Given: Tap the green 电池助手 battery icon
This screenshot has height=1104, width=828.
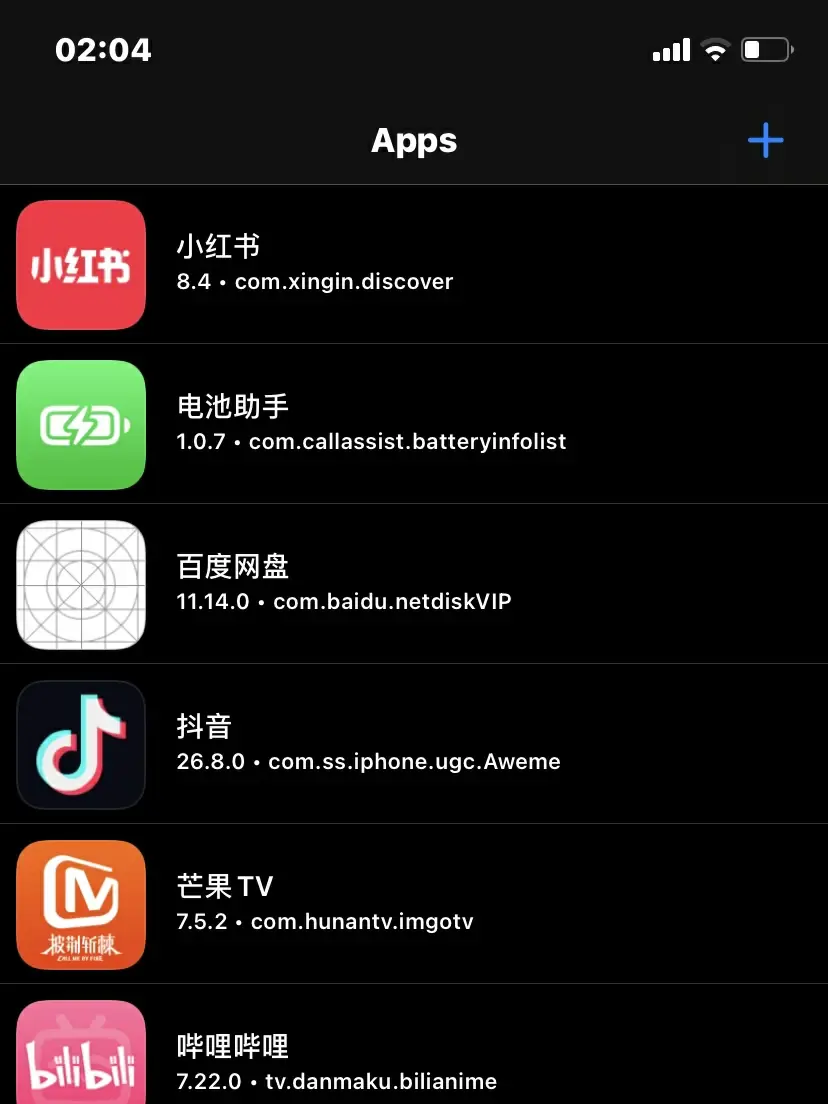Looking at the screenshot, I should [80, 424].
